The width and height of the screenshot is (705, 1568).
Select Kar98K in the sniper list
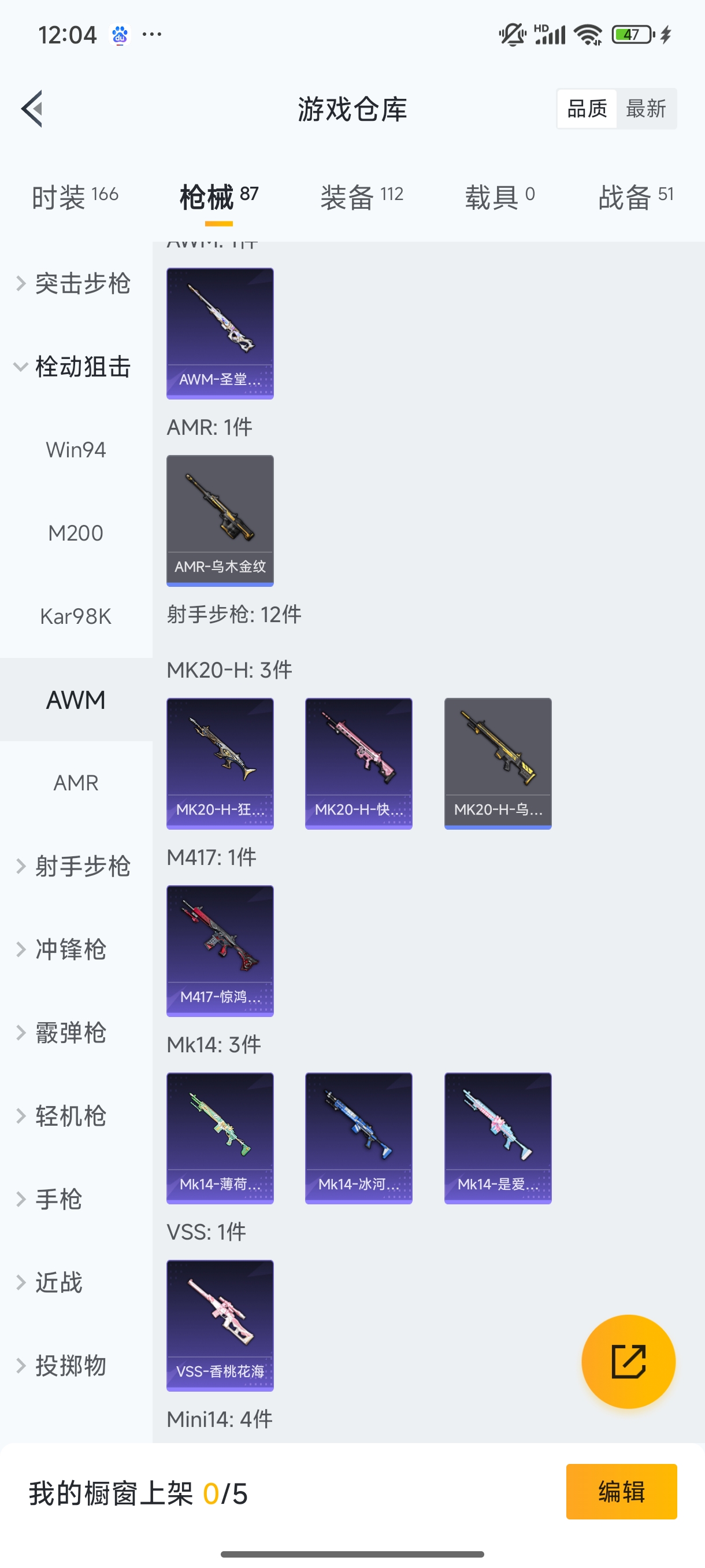pyautogui.click(x=76, y=616)
